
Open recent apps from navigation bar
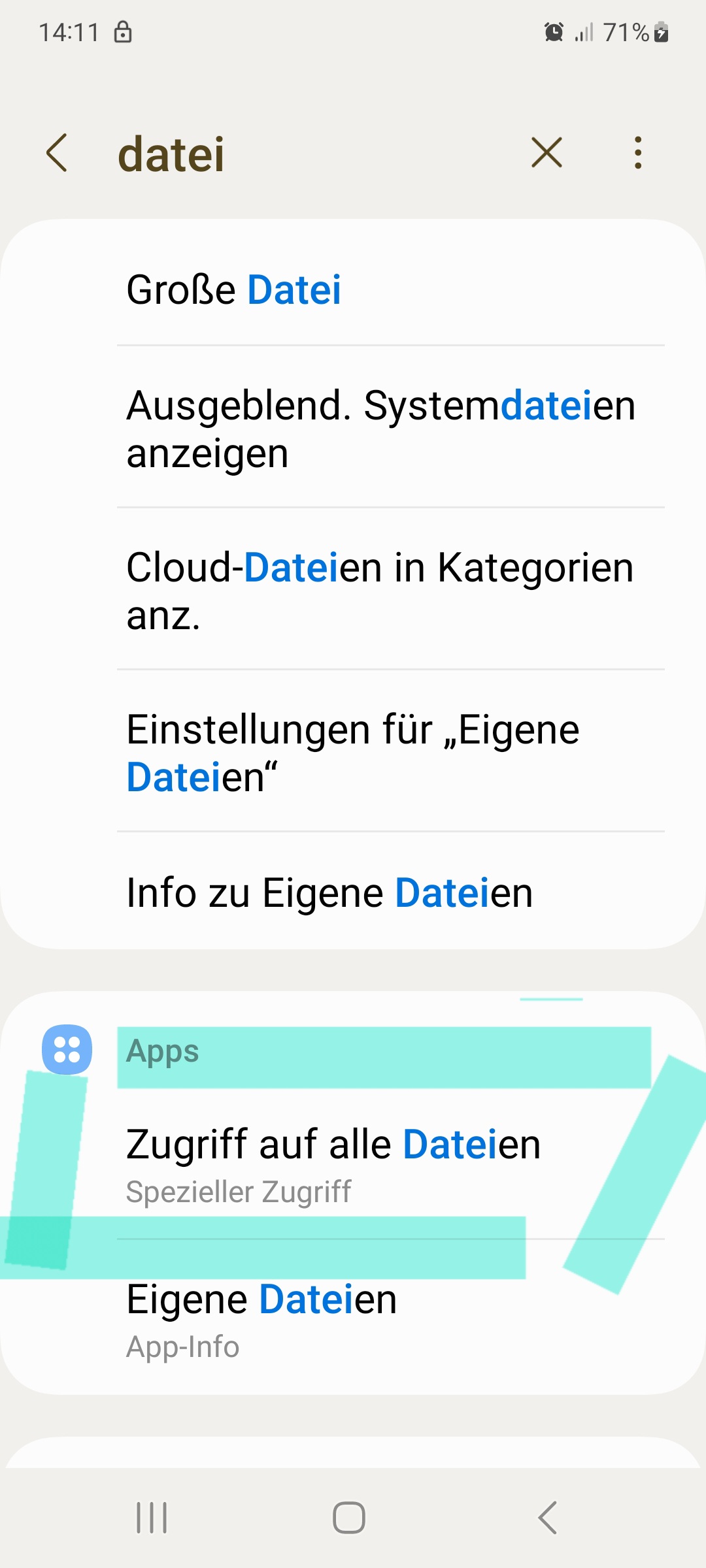tap(152, 1517)
